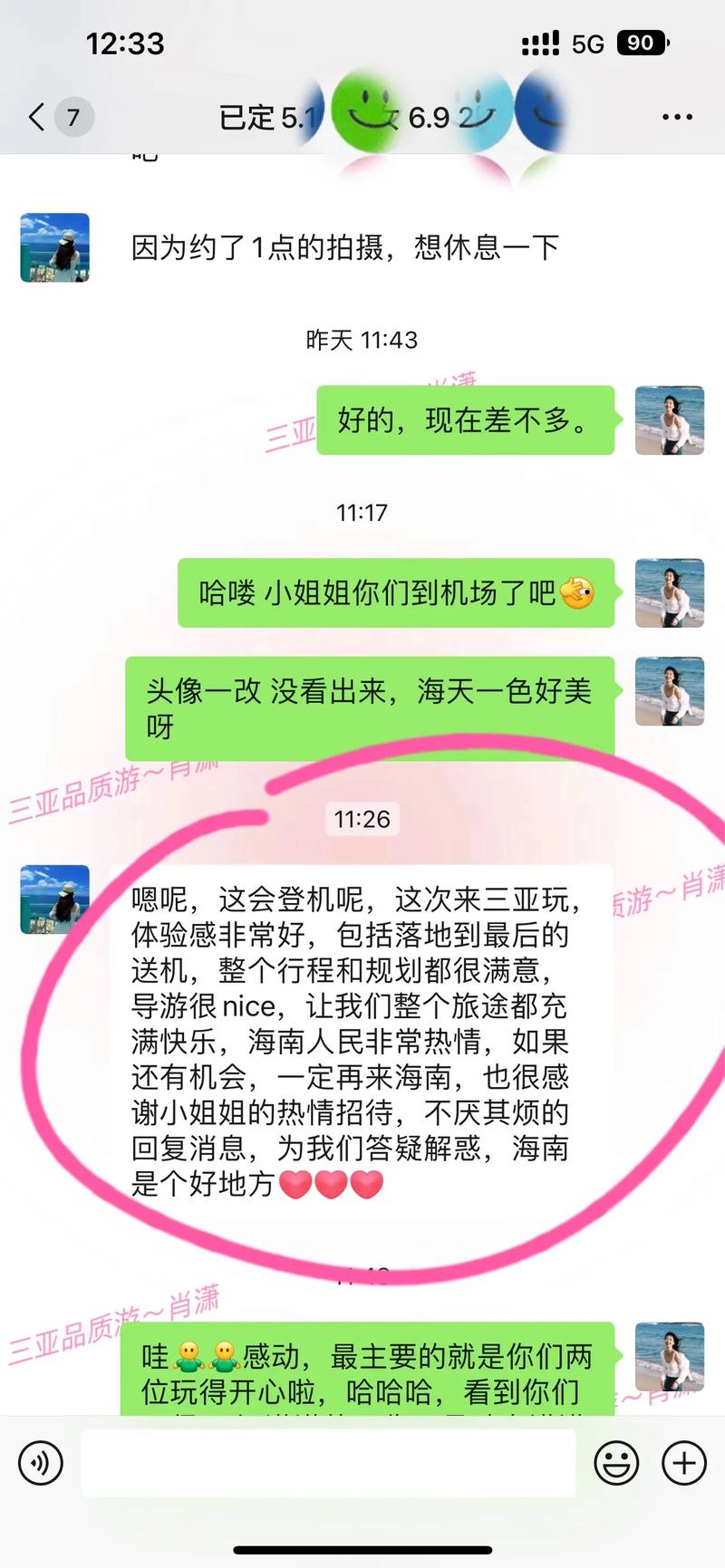
Task: Tap the battery indicator showing 90
Action: [x=640, y=43]
